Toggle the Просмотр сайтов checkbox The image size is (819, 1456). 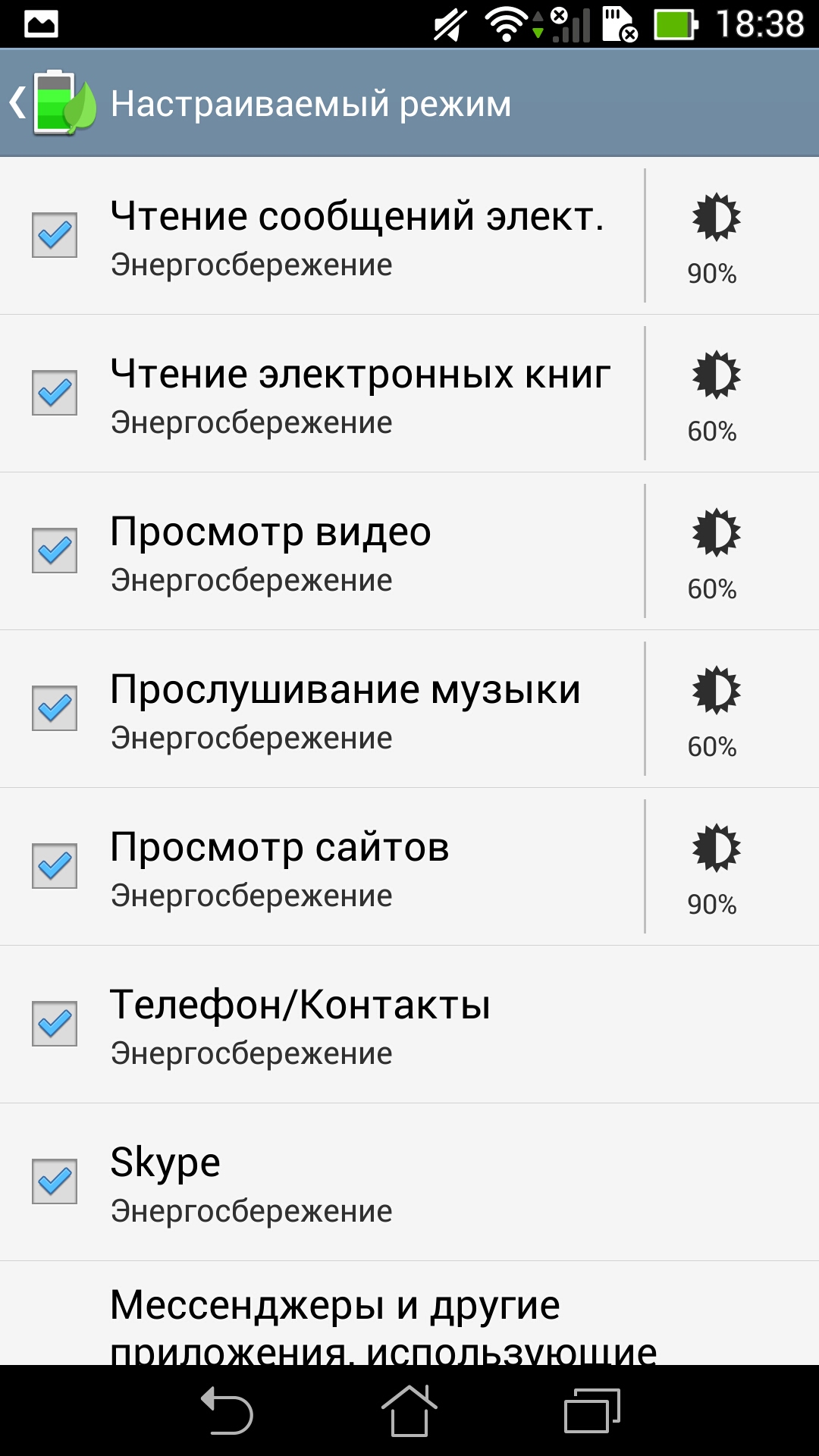click(55, 866)
